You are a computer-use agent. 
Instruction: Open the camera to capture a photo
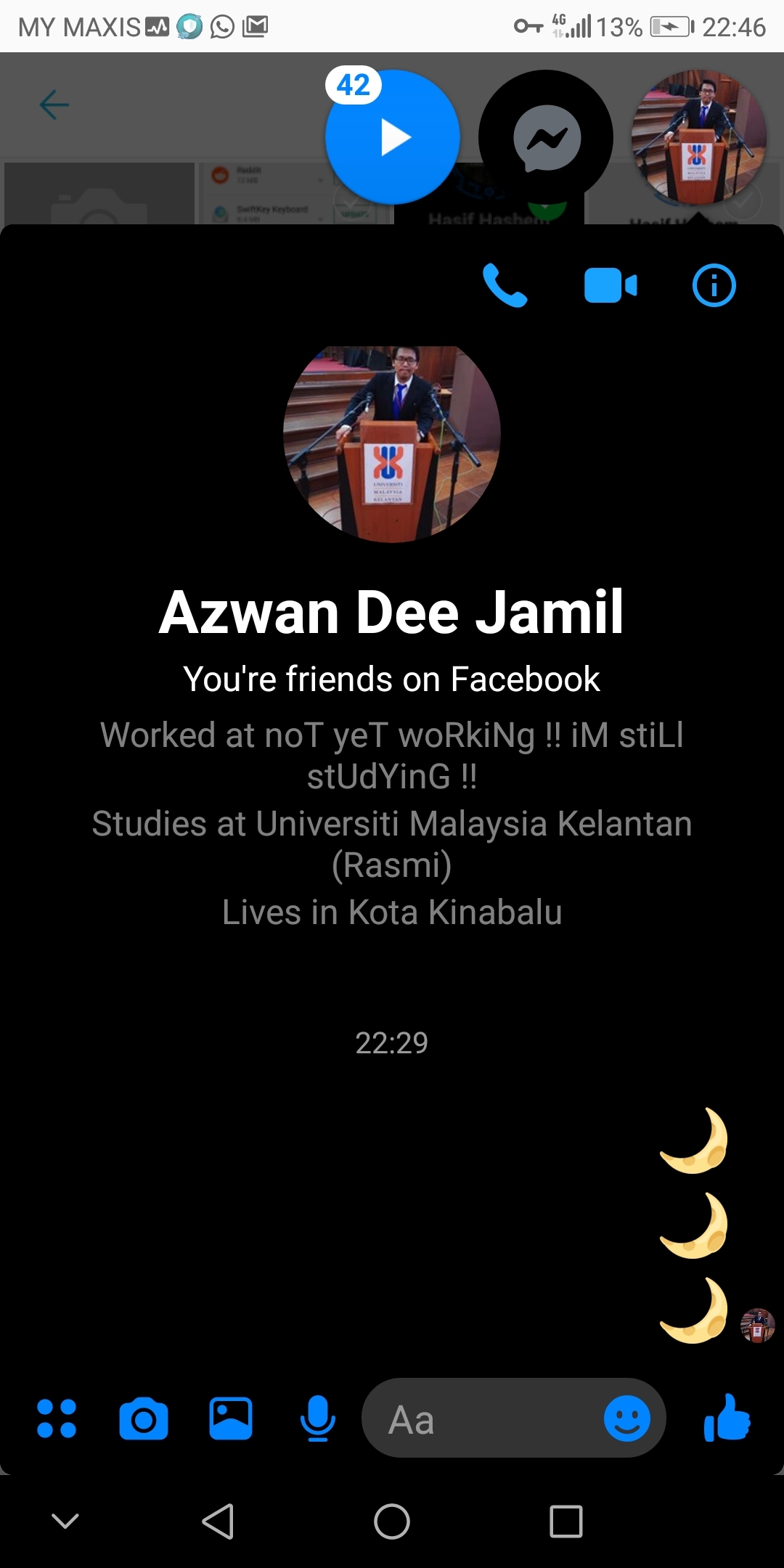(144, 1418)
